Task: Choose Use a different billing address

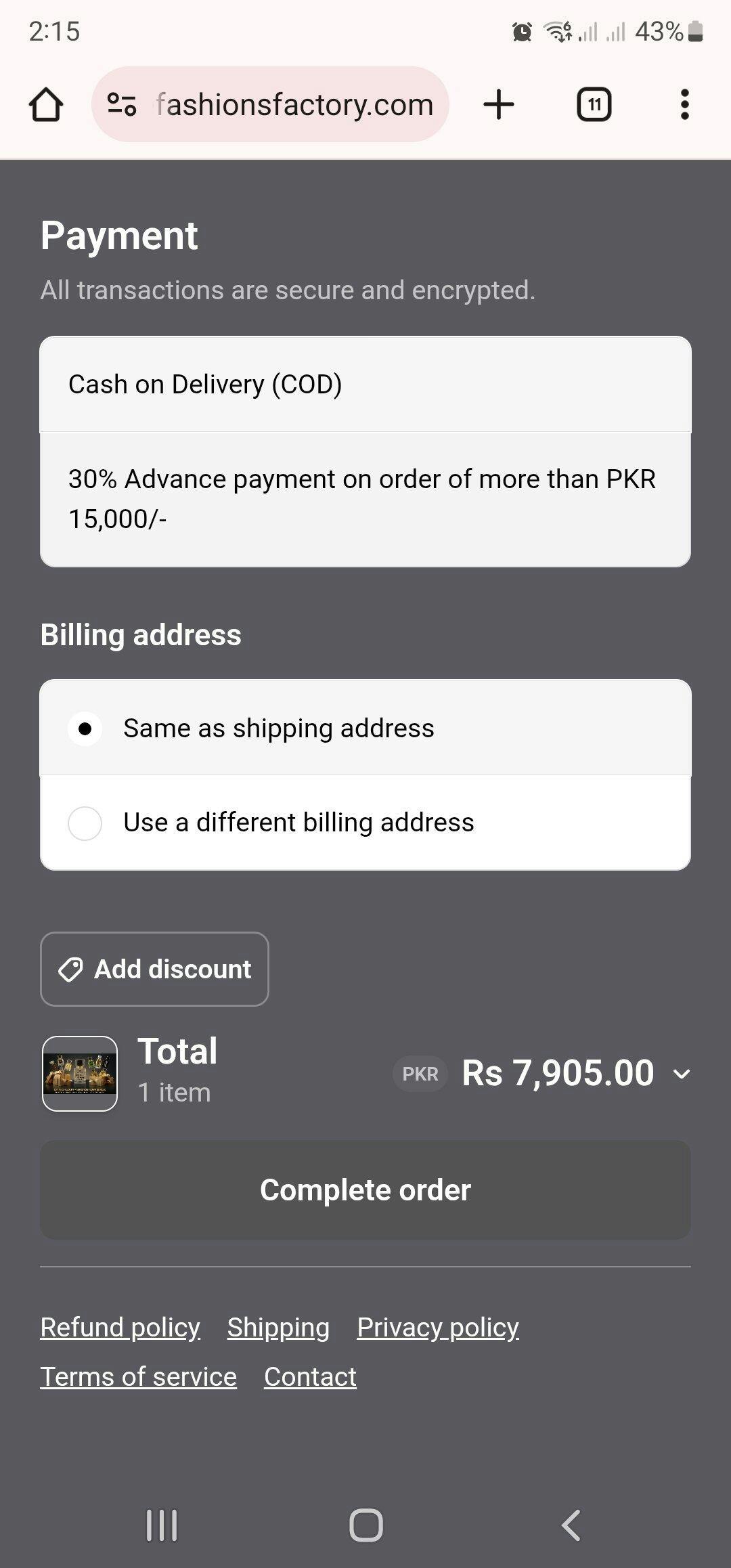Action: point(85,823)
